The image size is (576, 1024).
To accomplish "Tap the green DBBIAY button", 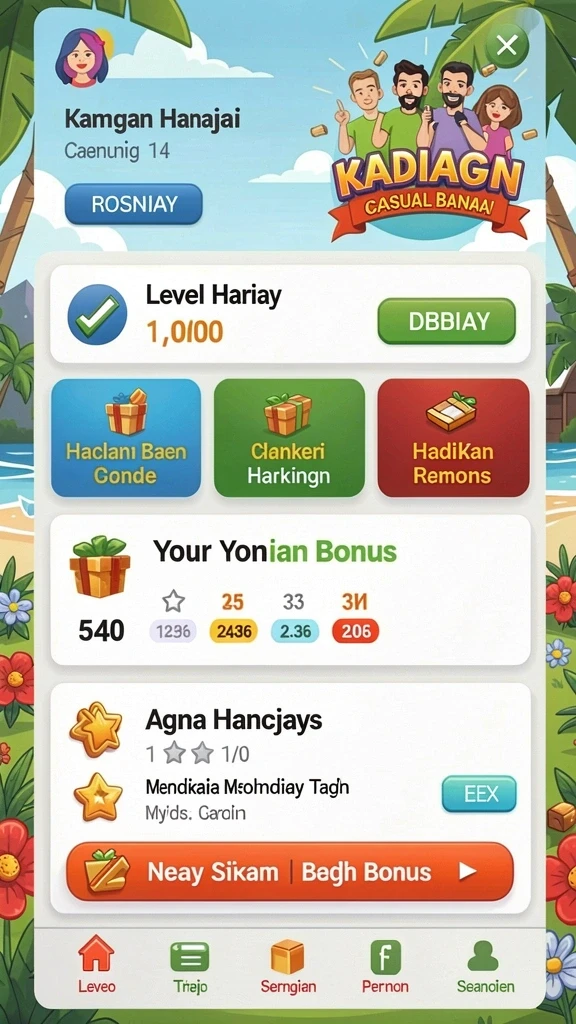I will click(x=447, y=321).
